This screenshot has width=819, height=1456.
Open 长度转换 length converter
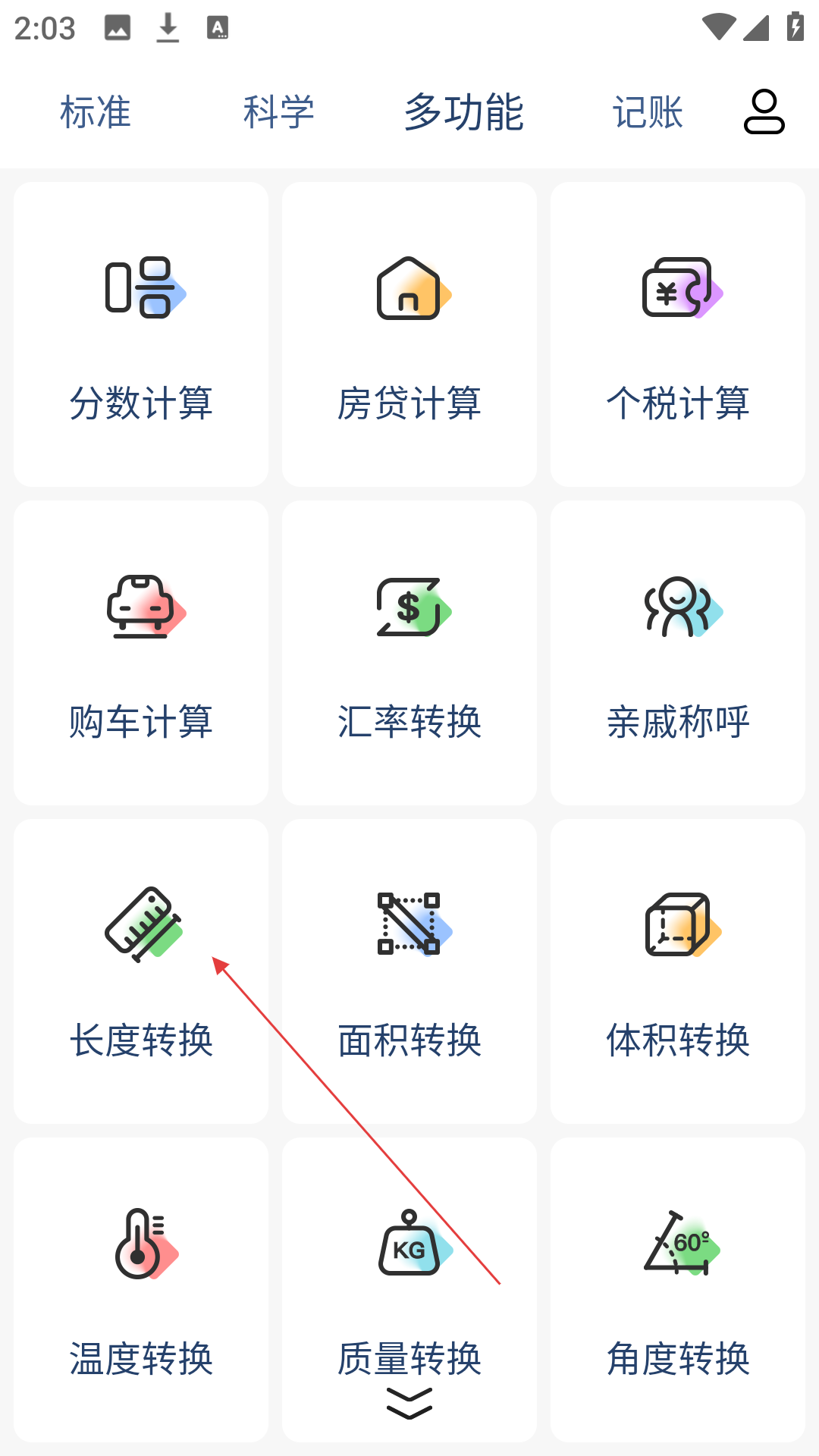(141, 971)
